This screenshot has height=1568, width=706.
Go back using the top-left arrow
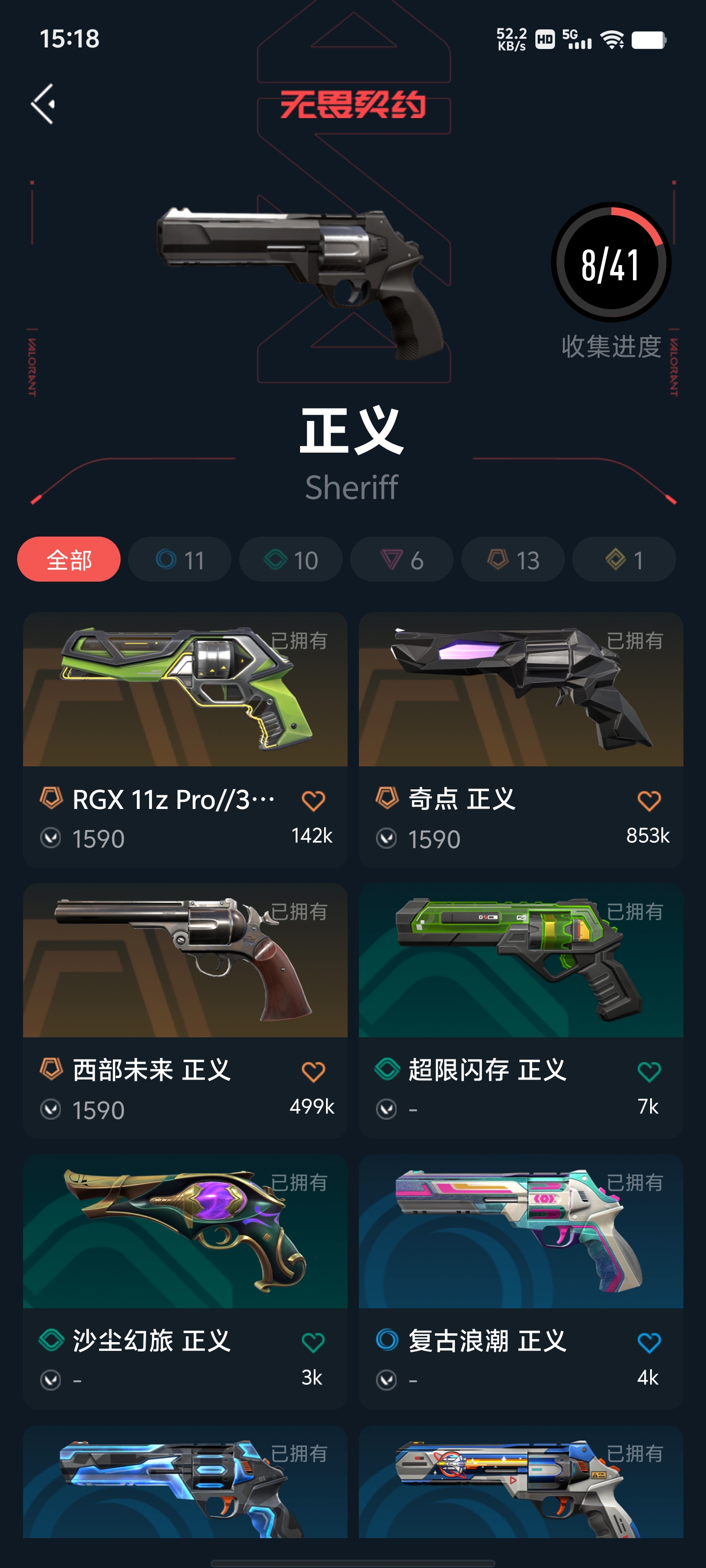[43, 104]
